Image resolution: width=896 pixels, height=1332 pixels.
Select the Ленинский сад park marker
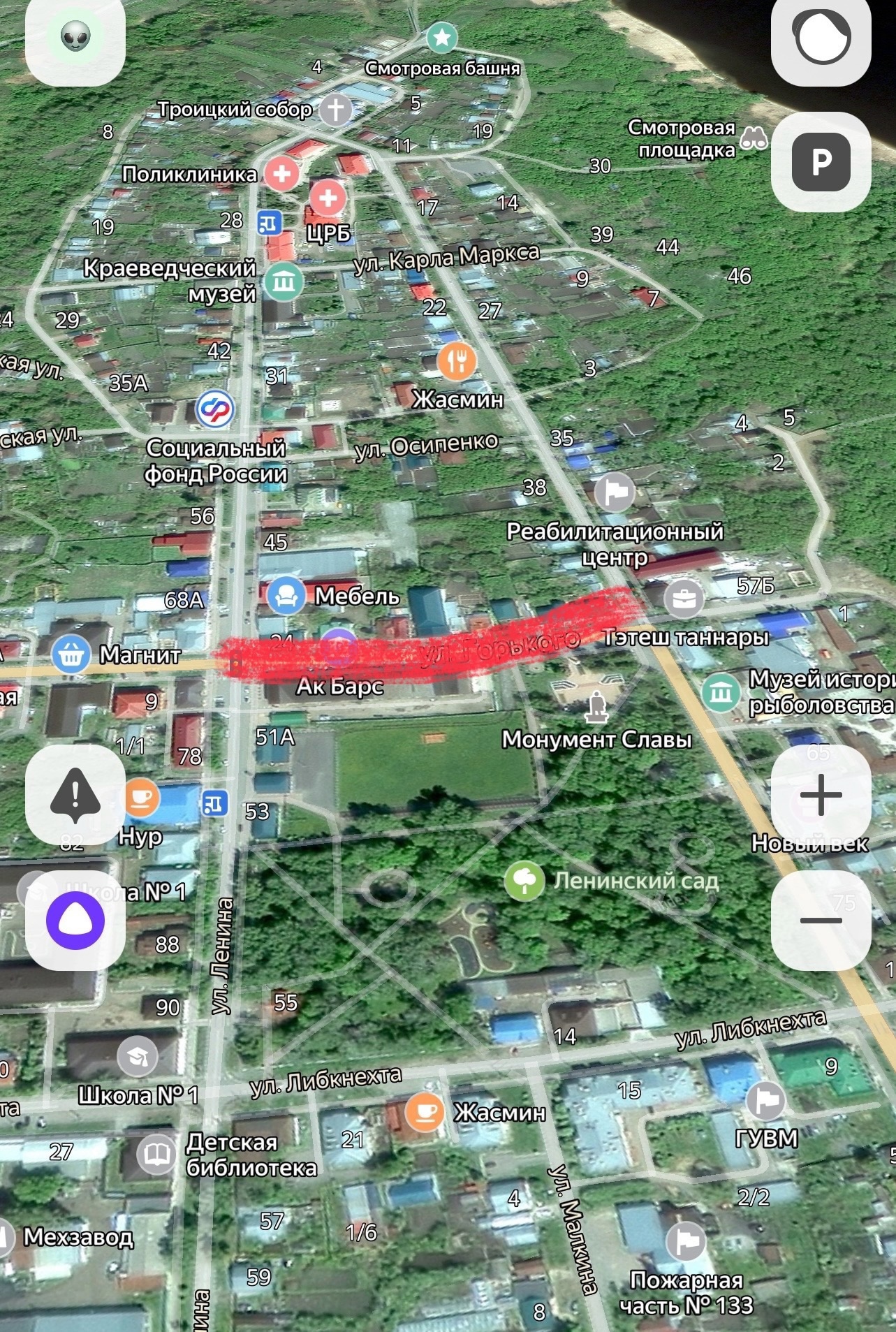524,881
